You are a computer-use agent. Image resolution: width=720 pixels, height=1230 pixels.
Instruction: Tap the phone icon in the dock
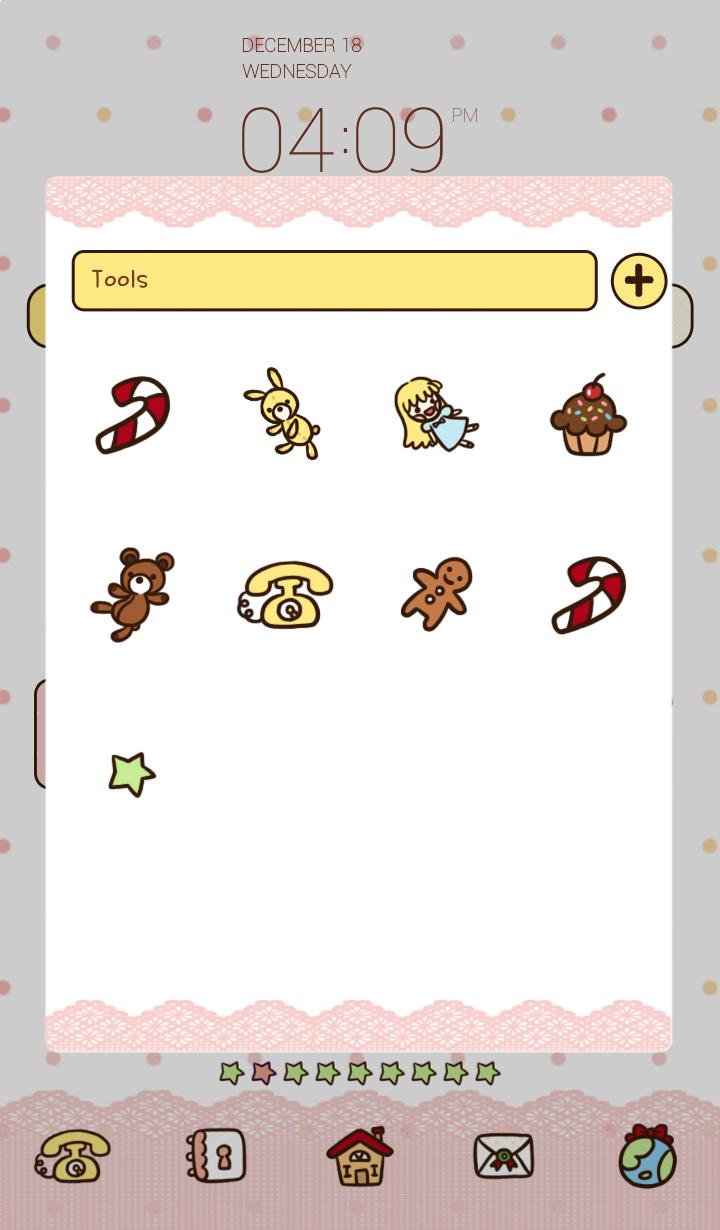click(71, 1157)
